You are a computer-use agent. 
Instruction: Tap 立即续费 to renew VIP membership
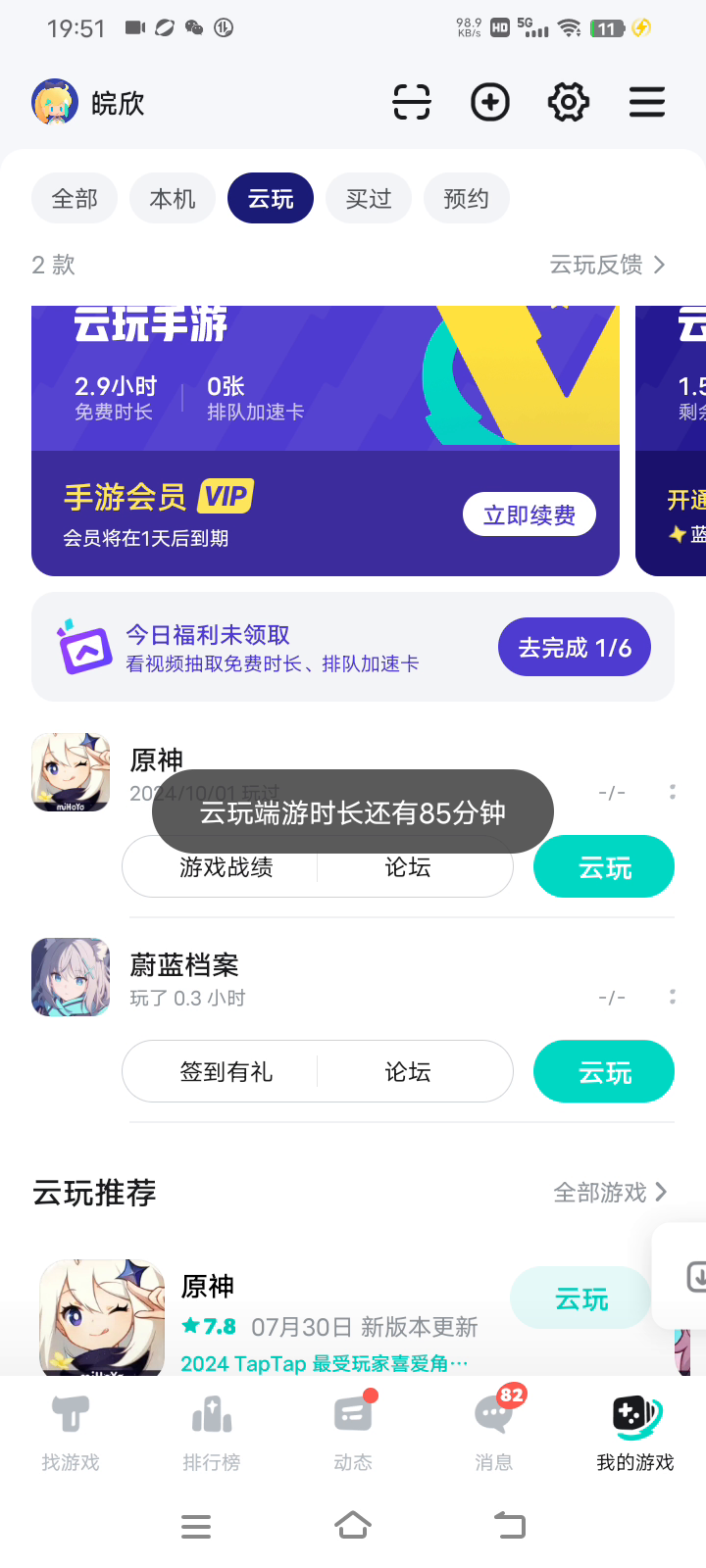529,514
